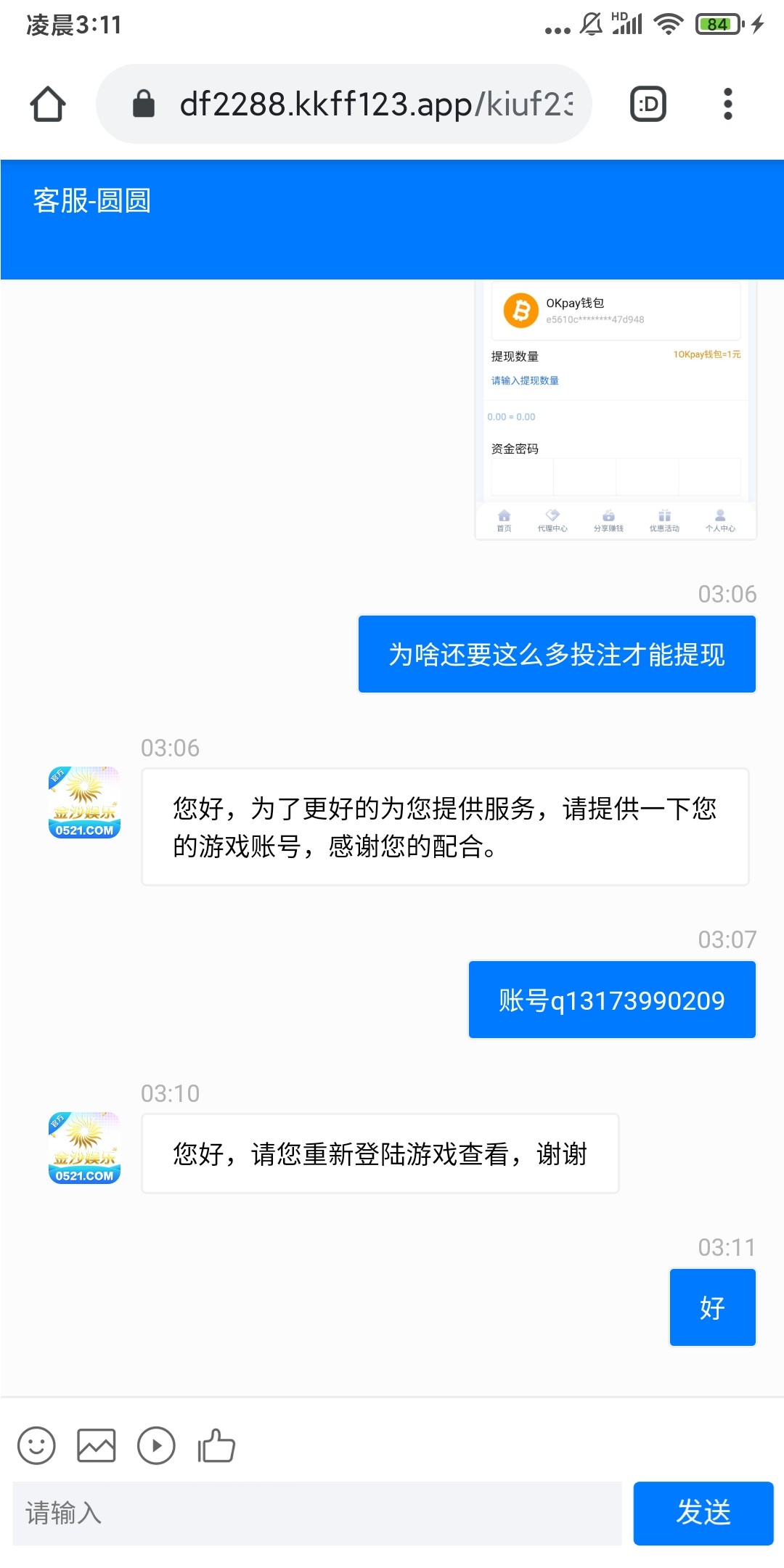Image resolution: width=784 pixels, height=1568 pixels.
Task: Tap the URL address bar
Action: point(363,104)
